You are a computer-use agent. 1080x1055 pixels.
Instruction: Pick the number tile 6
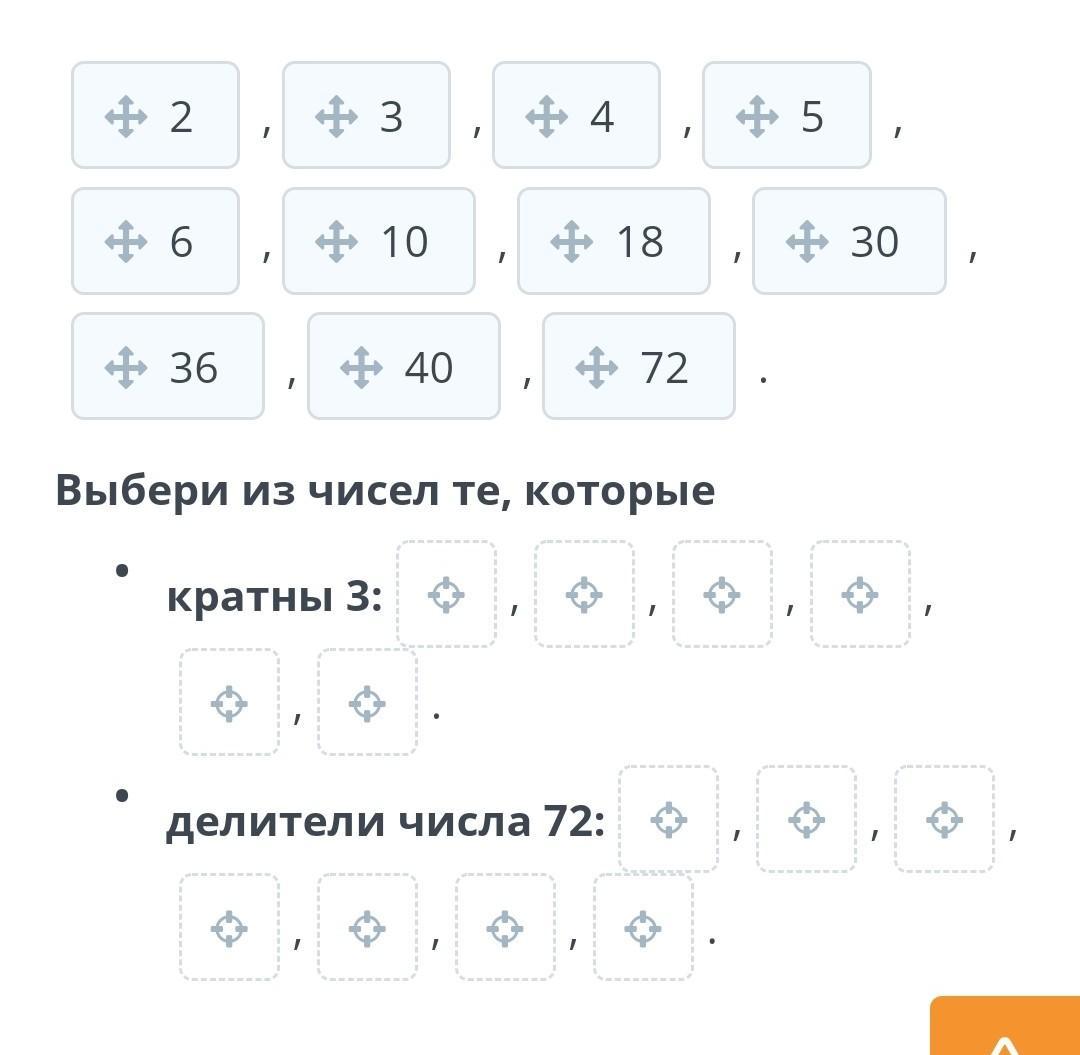coord(155,241)
